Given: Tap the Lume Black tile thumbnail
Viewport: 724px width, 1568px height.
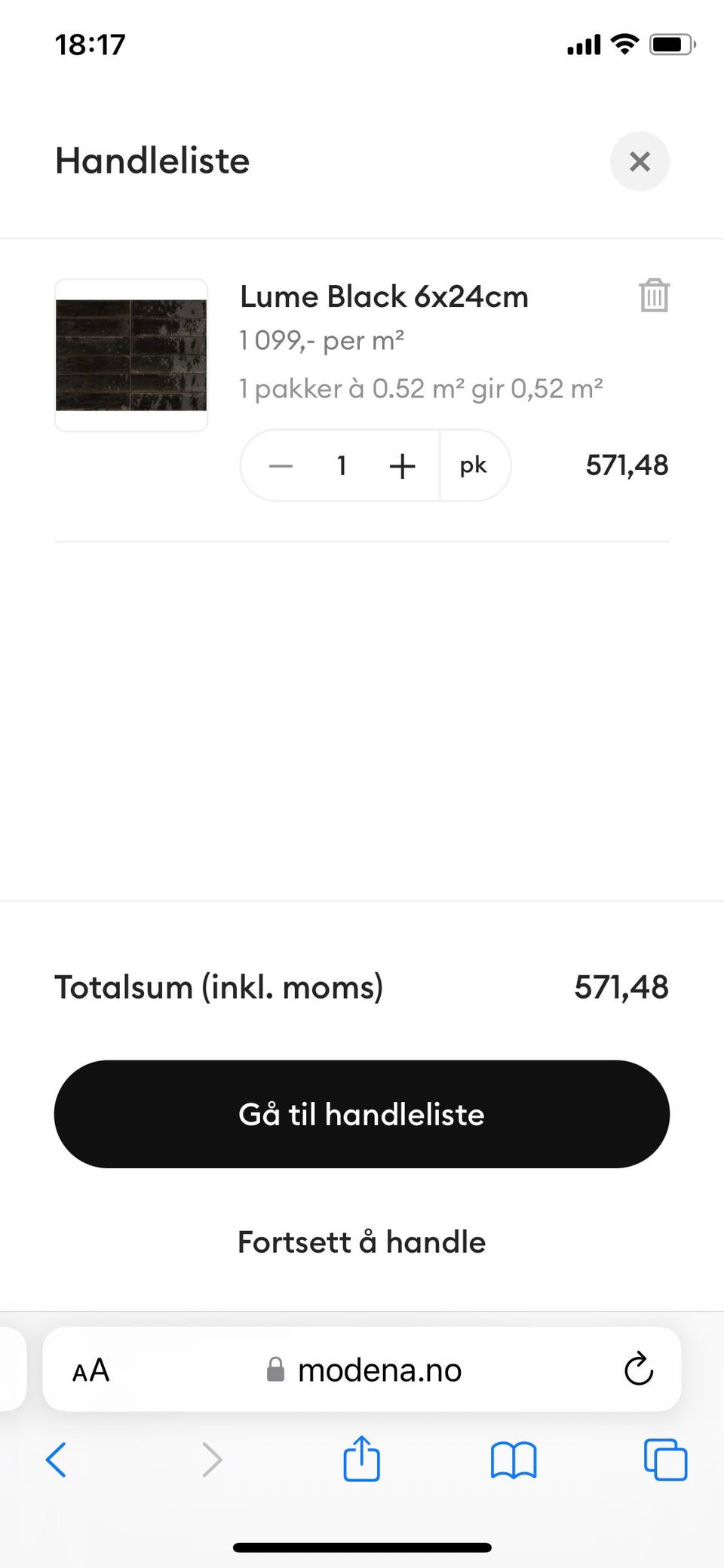Looking at the screenshot, I should pos(130,354).
